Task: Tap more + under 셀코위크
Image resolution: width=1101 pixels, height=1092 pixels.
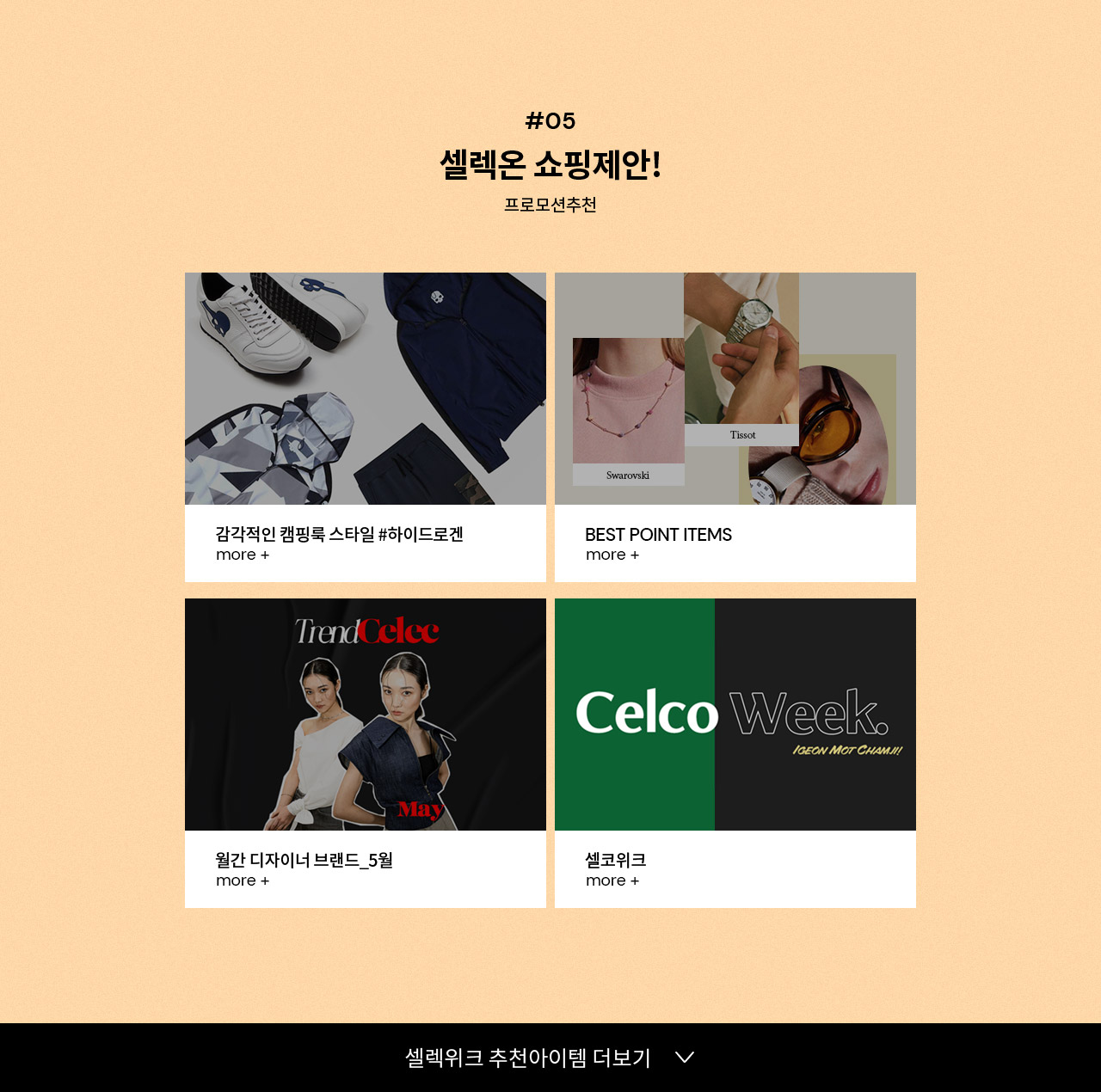Action: coord(612,881)
